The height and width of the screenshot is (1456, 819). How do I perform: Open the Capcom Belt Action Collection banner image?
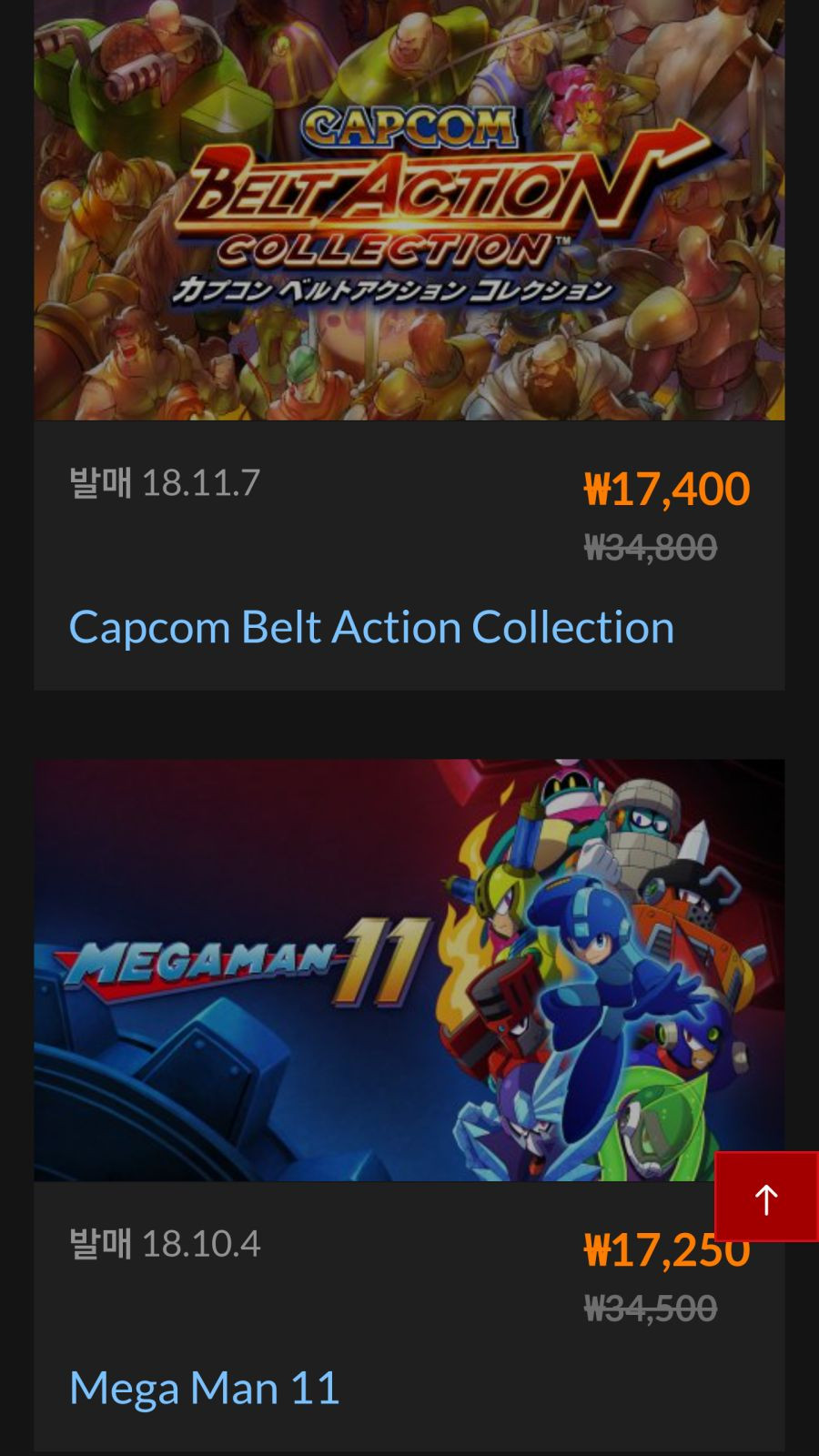(x=409, y=210)
